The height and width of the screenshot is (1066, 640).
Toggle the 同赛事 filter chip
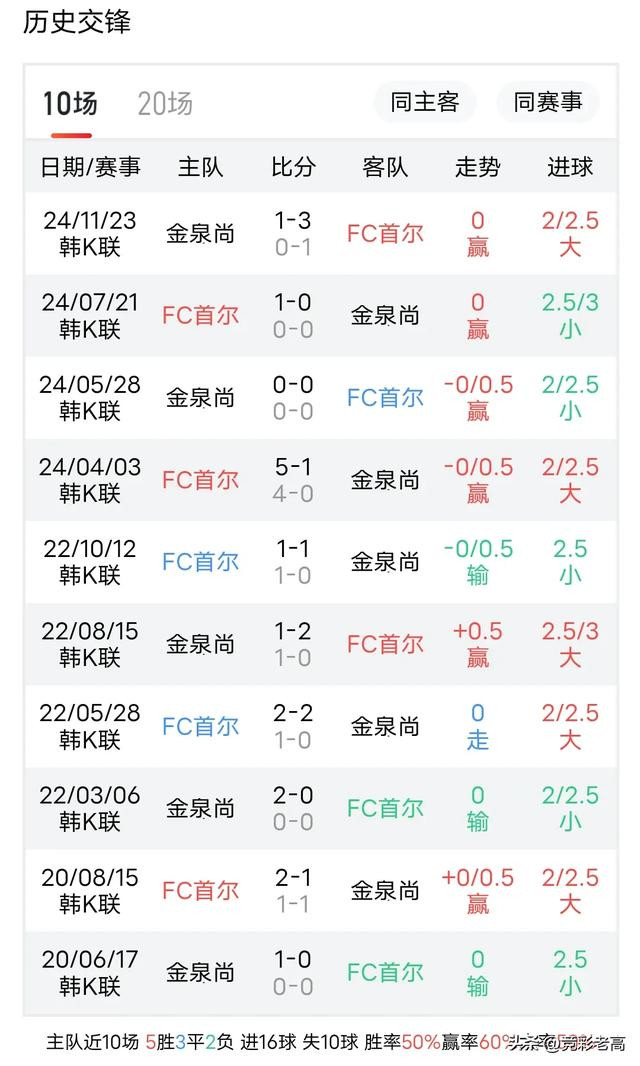click(548, 103)
